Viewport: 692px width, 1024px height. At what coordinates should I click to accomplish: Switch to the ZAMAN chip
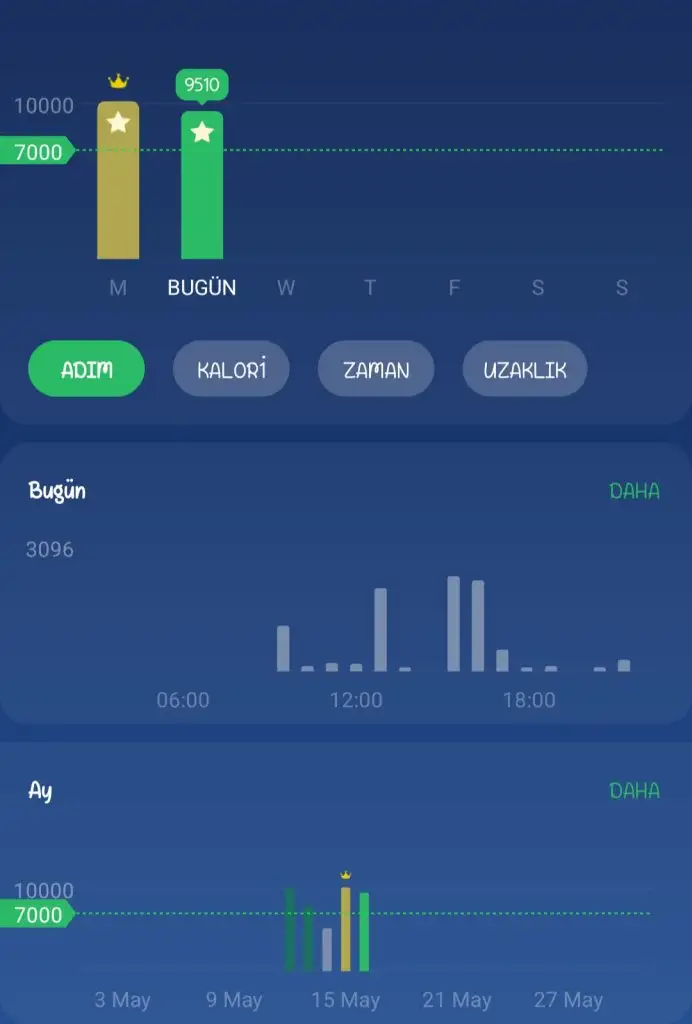(x=376, y=369)
